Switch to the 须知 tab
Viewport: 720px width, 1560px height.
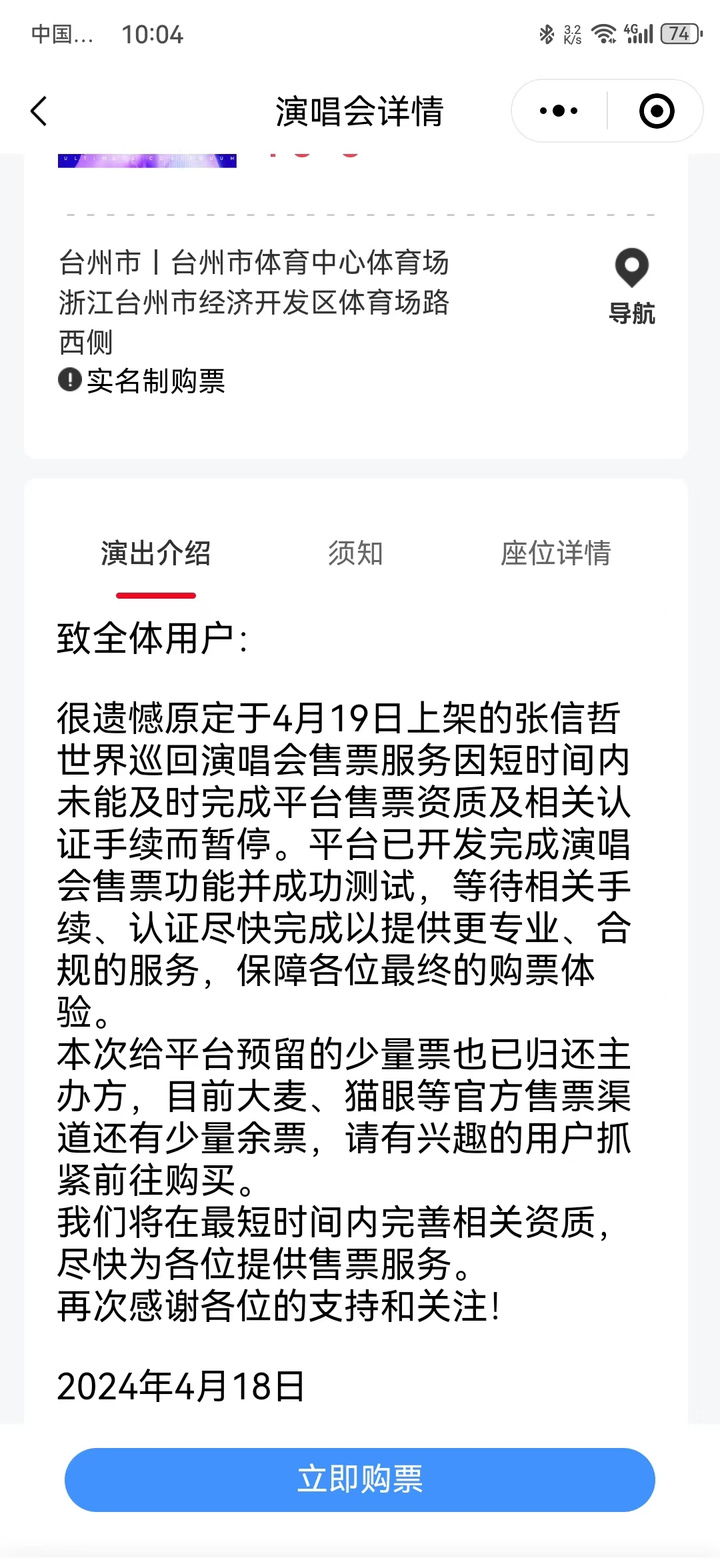(x=355, y=553)
